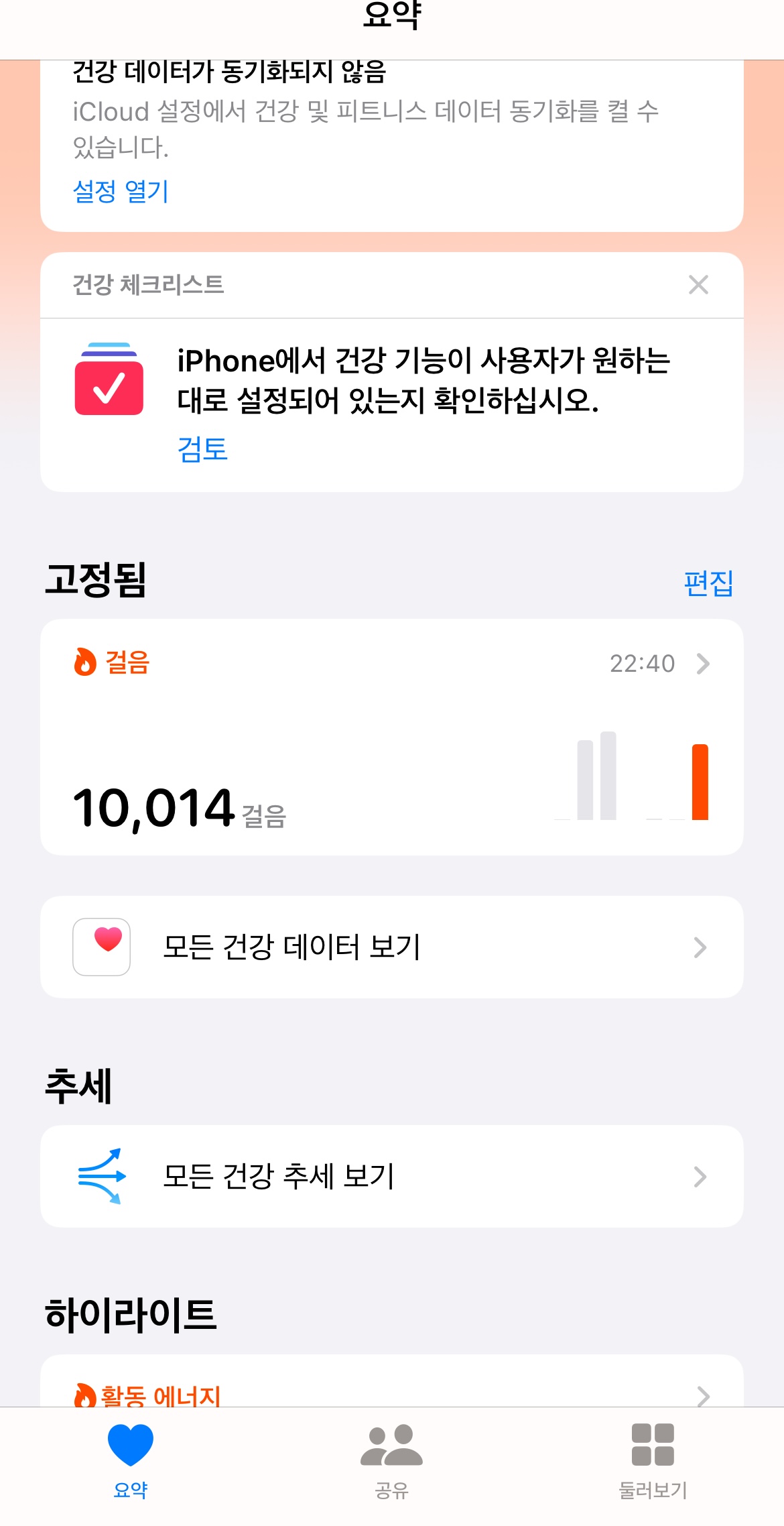Open 모든 건강 추세 보기
This screenshot has width=784, height=1526.
(x=391, y=1176)
